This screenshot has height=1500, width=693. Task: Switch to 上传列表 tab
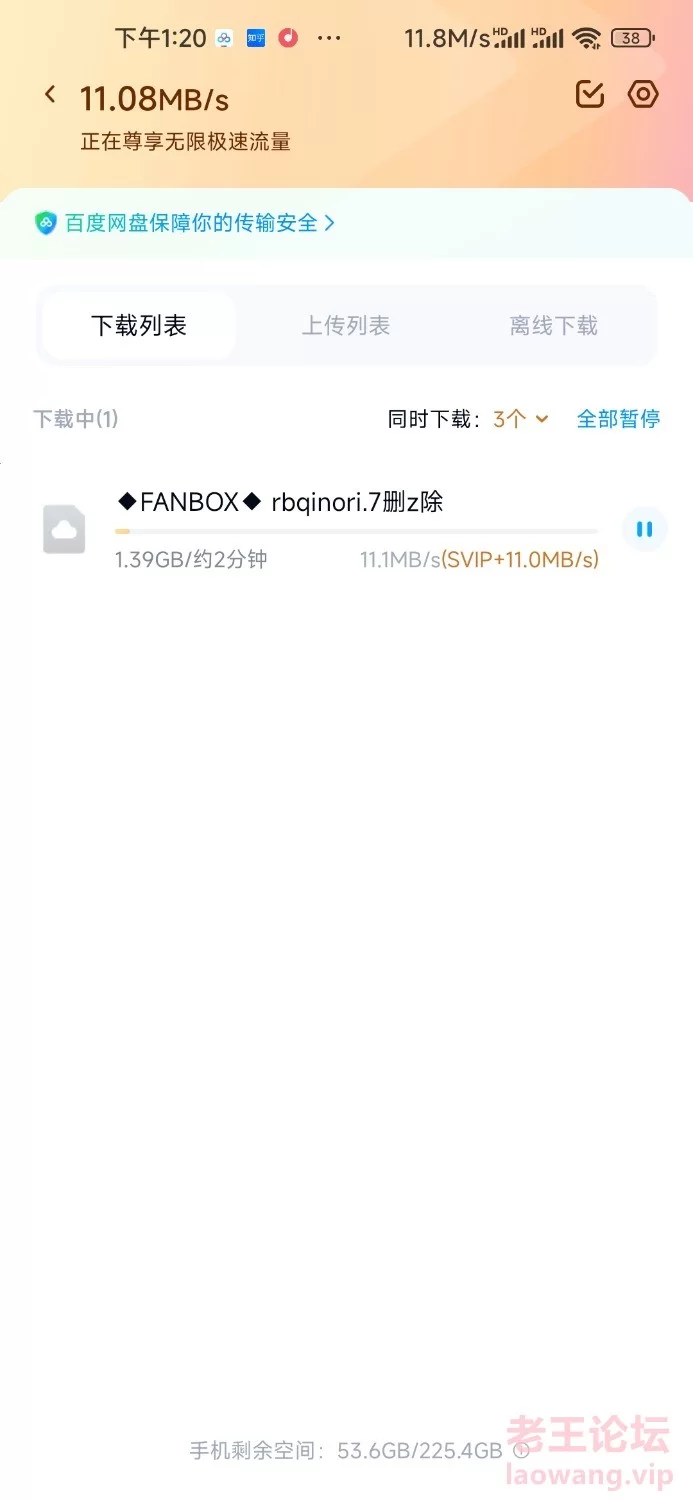tap(346, 326)
